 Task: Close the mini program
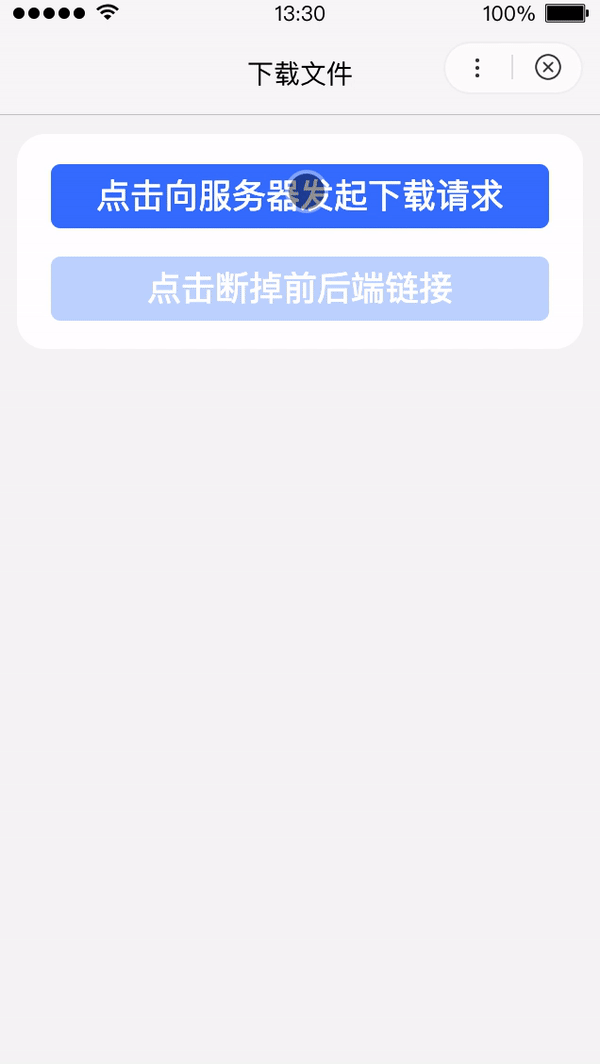pyautogui.click(x=548, y=68)
